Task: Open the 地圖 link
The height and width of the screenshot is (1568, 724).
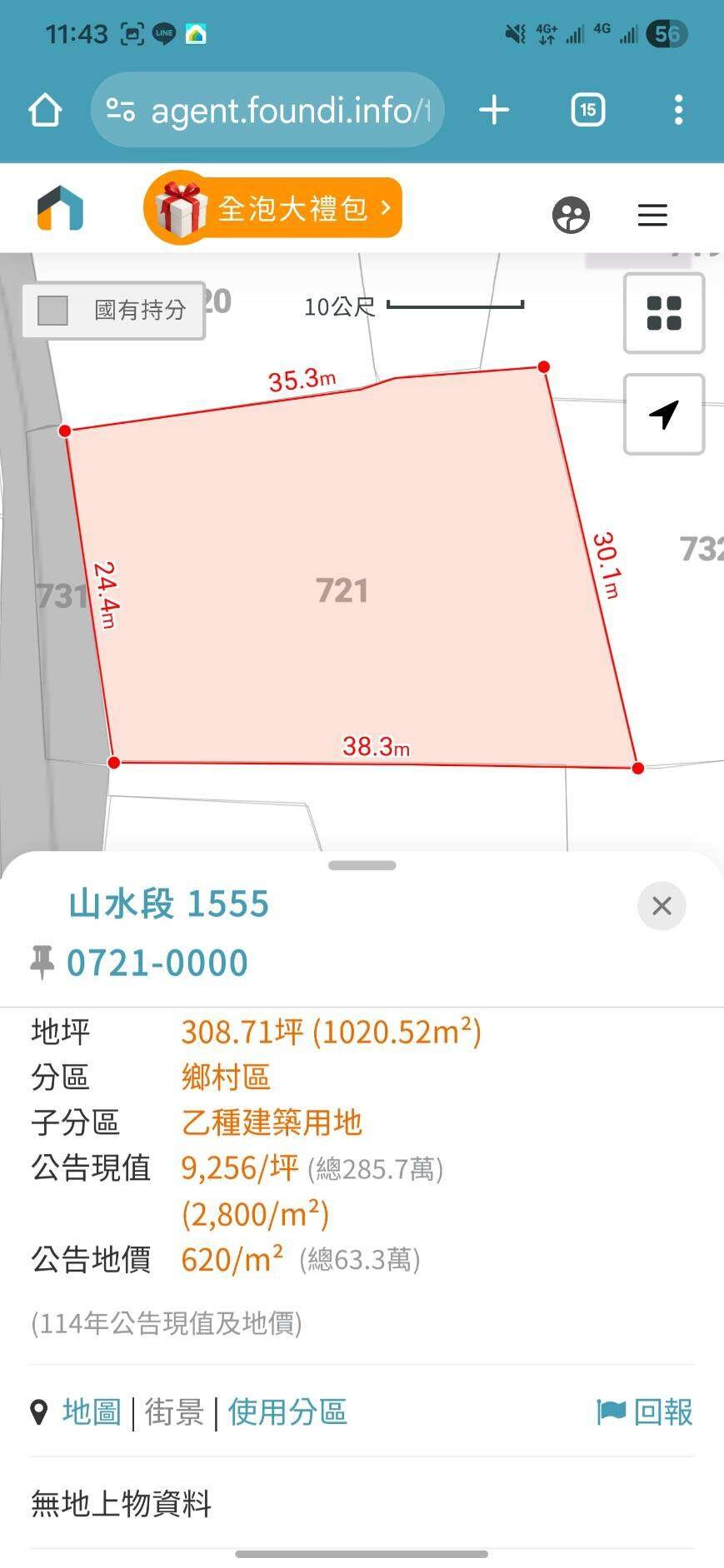Action: (x=92, y=1411)
